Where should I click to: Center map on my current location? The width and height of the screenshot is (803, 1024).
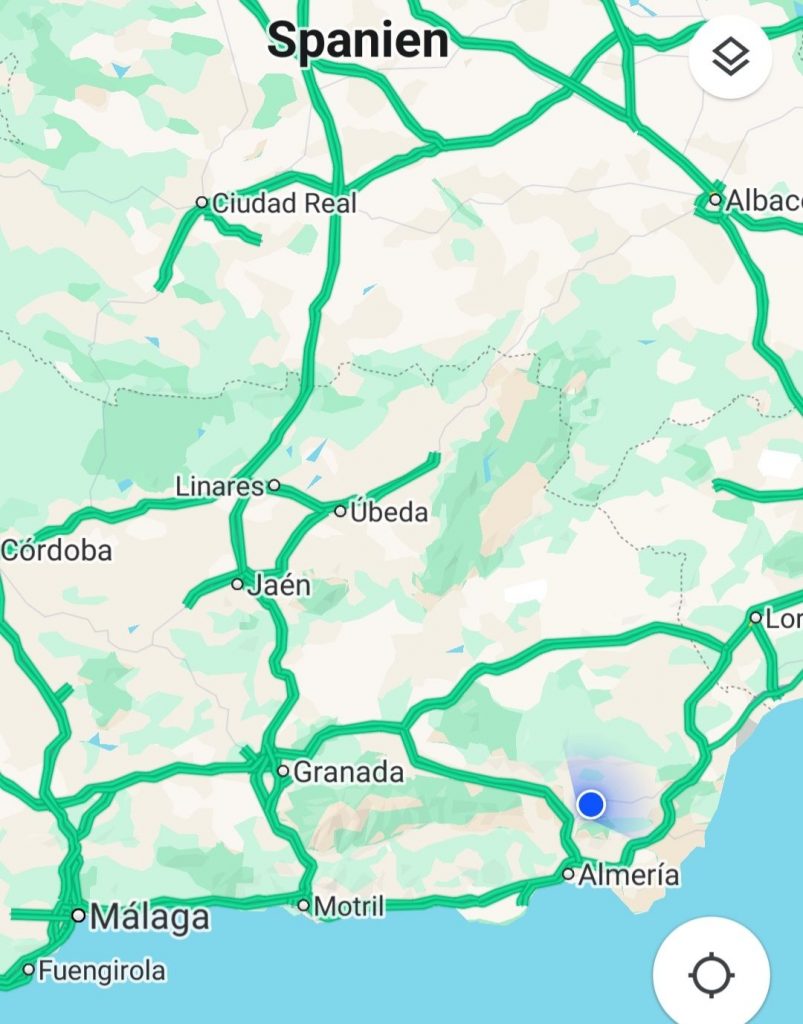tap(711, 975)
